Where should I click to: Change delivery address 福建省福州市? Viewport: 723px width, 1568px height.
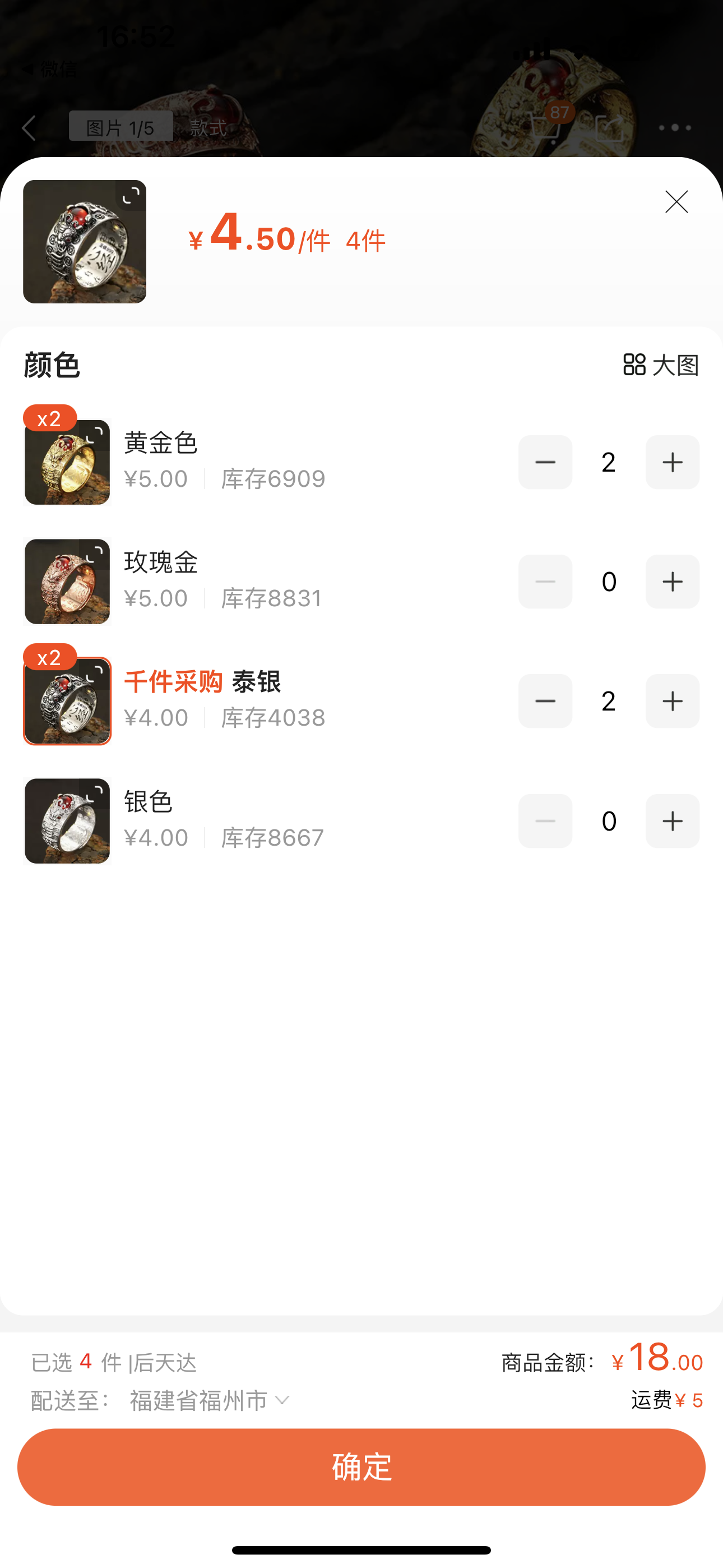pos(208,1401)
